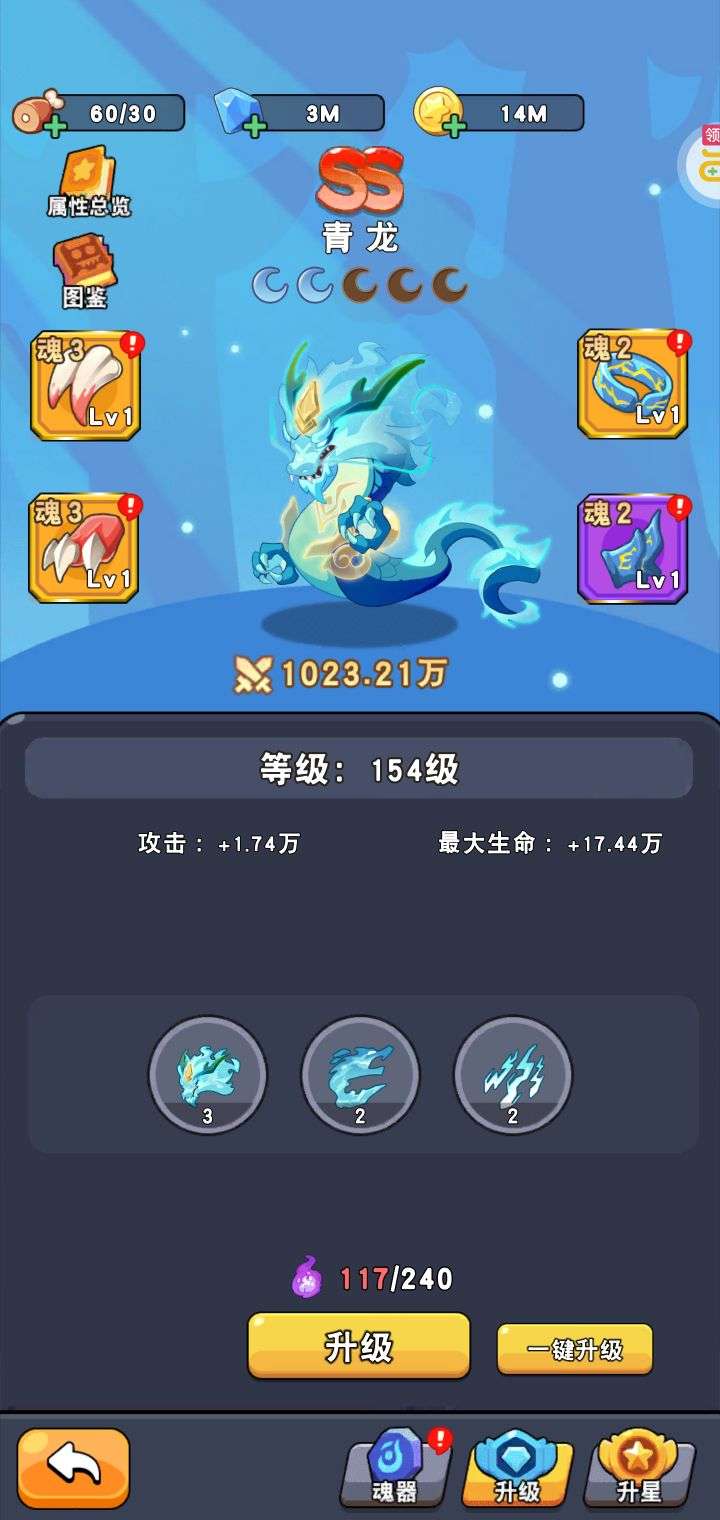
Task: Open the 图鉴 codex
Action: (x=85, y=271)
